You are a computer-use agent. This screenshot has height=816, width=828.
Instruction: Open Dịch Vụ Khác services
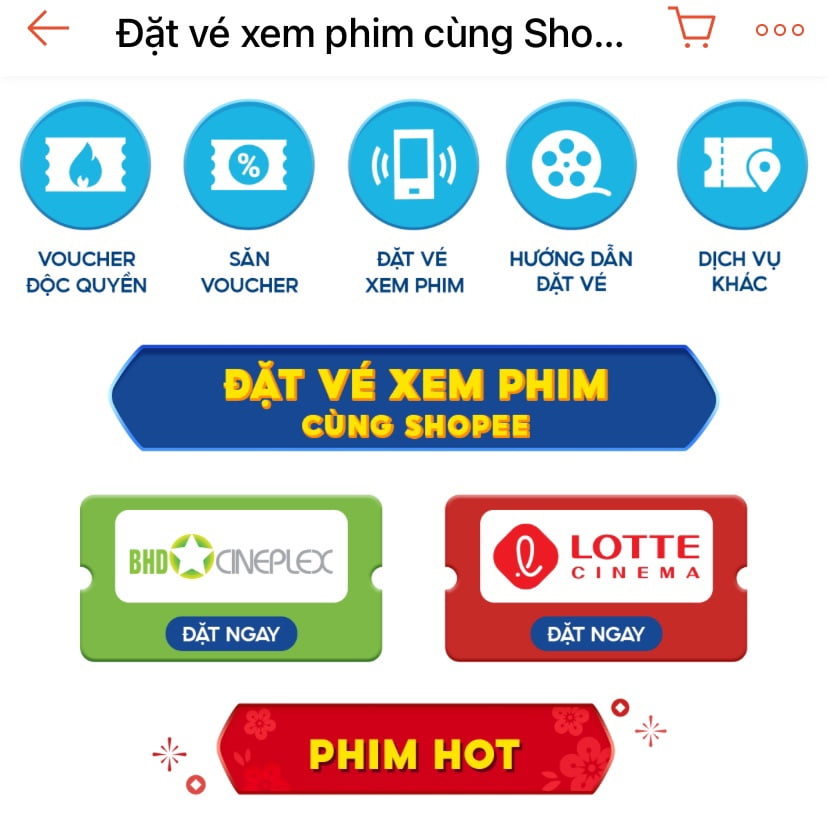[x=741, y=165]
